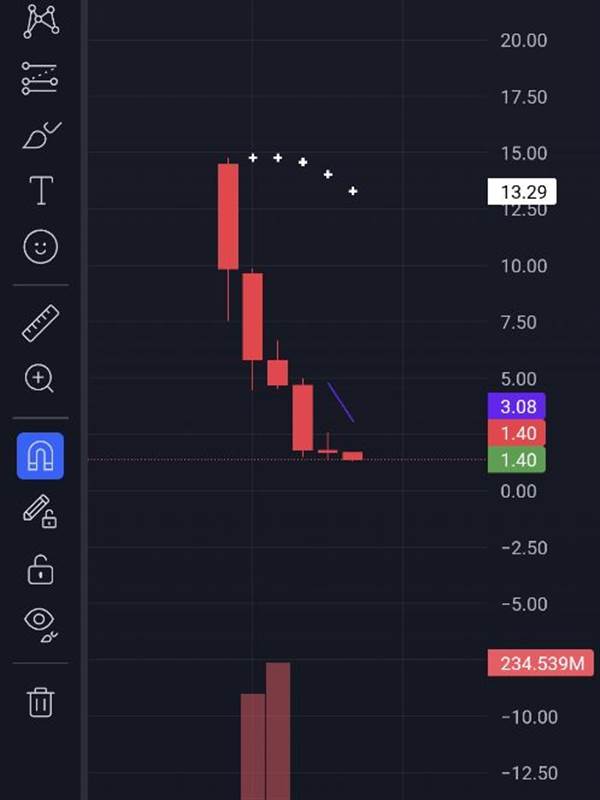Image resolution: width=600 pixels, height=800 pixels.
Task: Hide all drawings with eye icon
Action: click(40, 623)
